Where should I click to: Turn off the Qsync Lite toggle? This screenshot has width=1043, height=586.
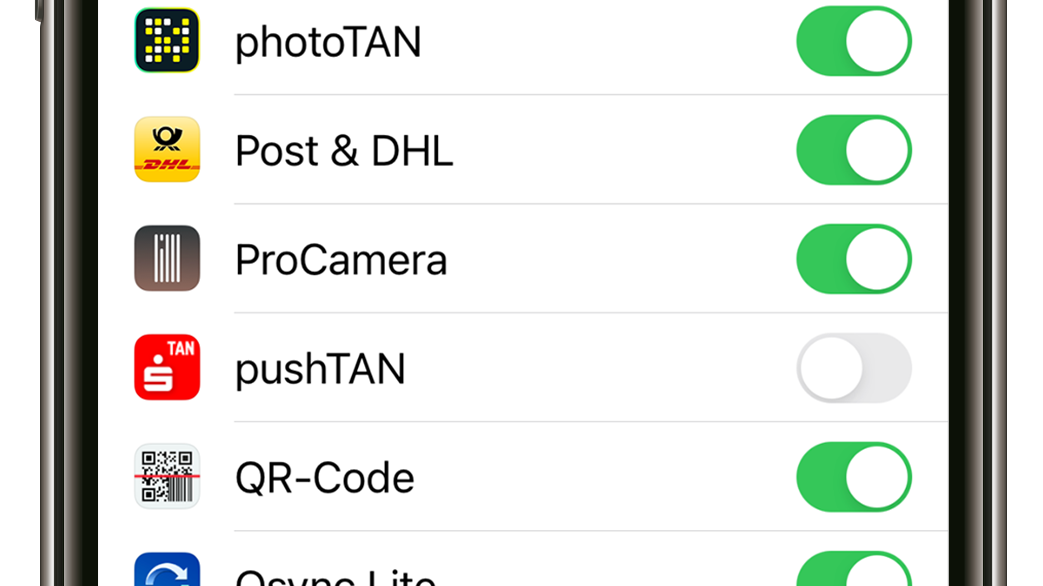click(853, 570)
